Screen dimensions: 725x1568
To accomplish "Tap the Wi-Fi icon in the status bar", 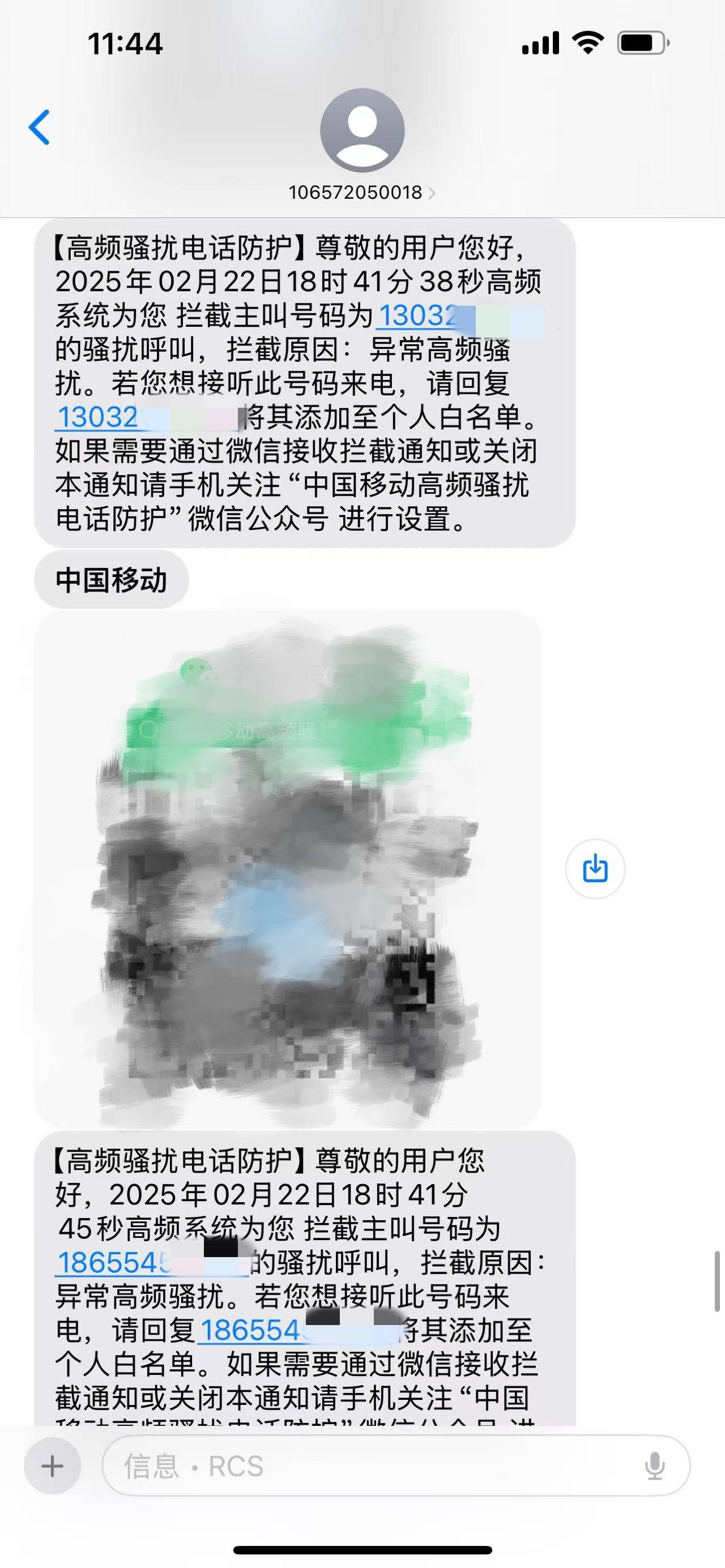I will click(588, 42).
